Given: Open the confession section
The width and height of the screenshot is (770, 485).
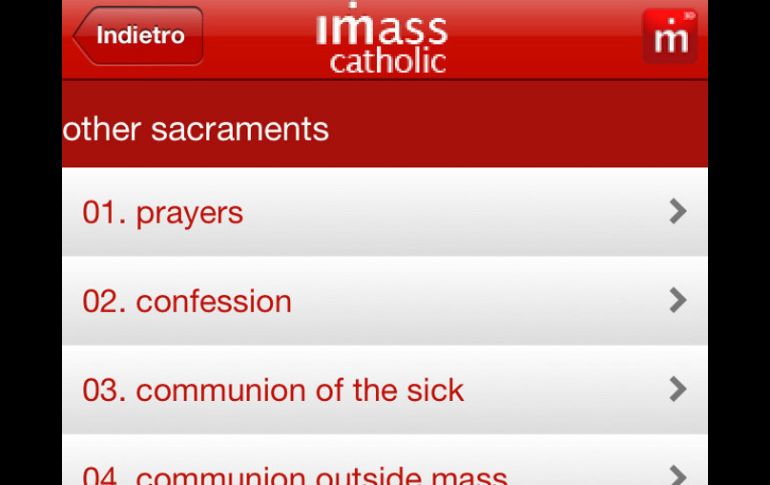Looking at the screenshot, I should click(384, 301).
